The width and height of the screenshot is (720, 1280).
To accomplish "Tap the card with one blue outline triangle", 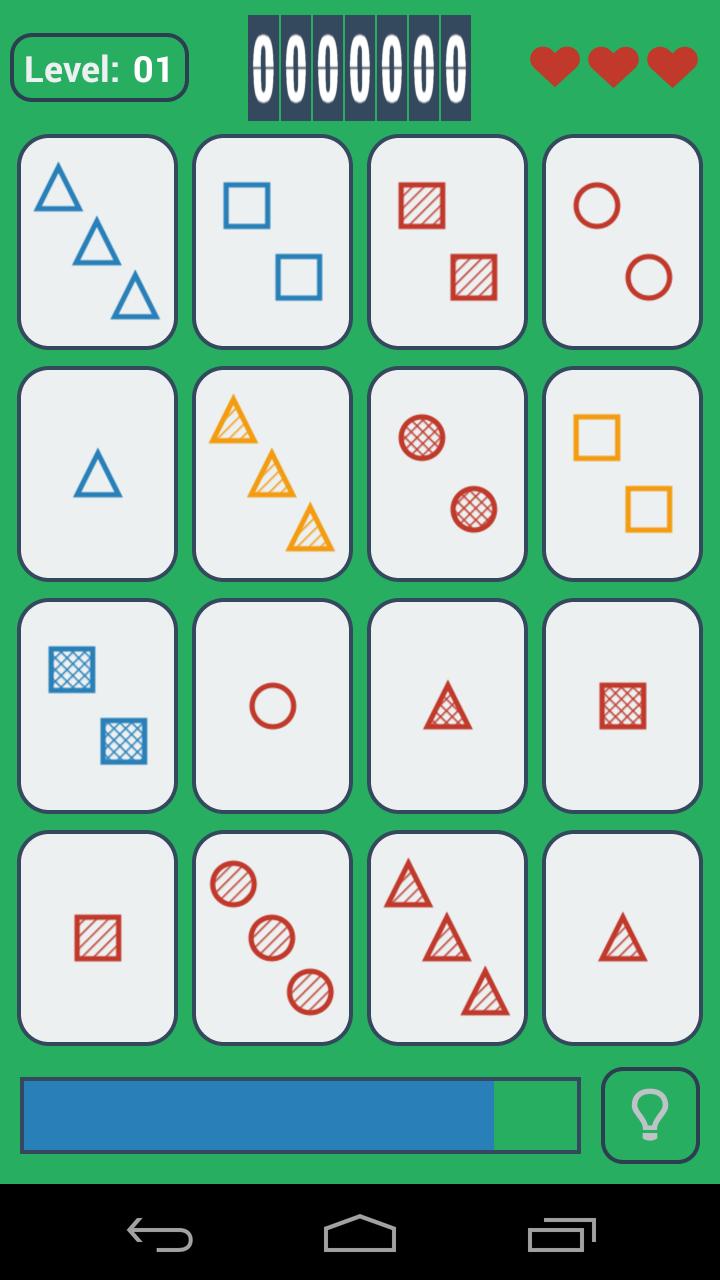I will [x=97, y=474].
